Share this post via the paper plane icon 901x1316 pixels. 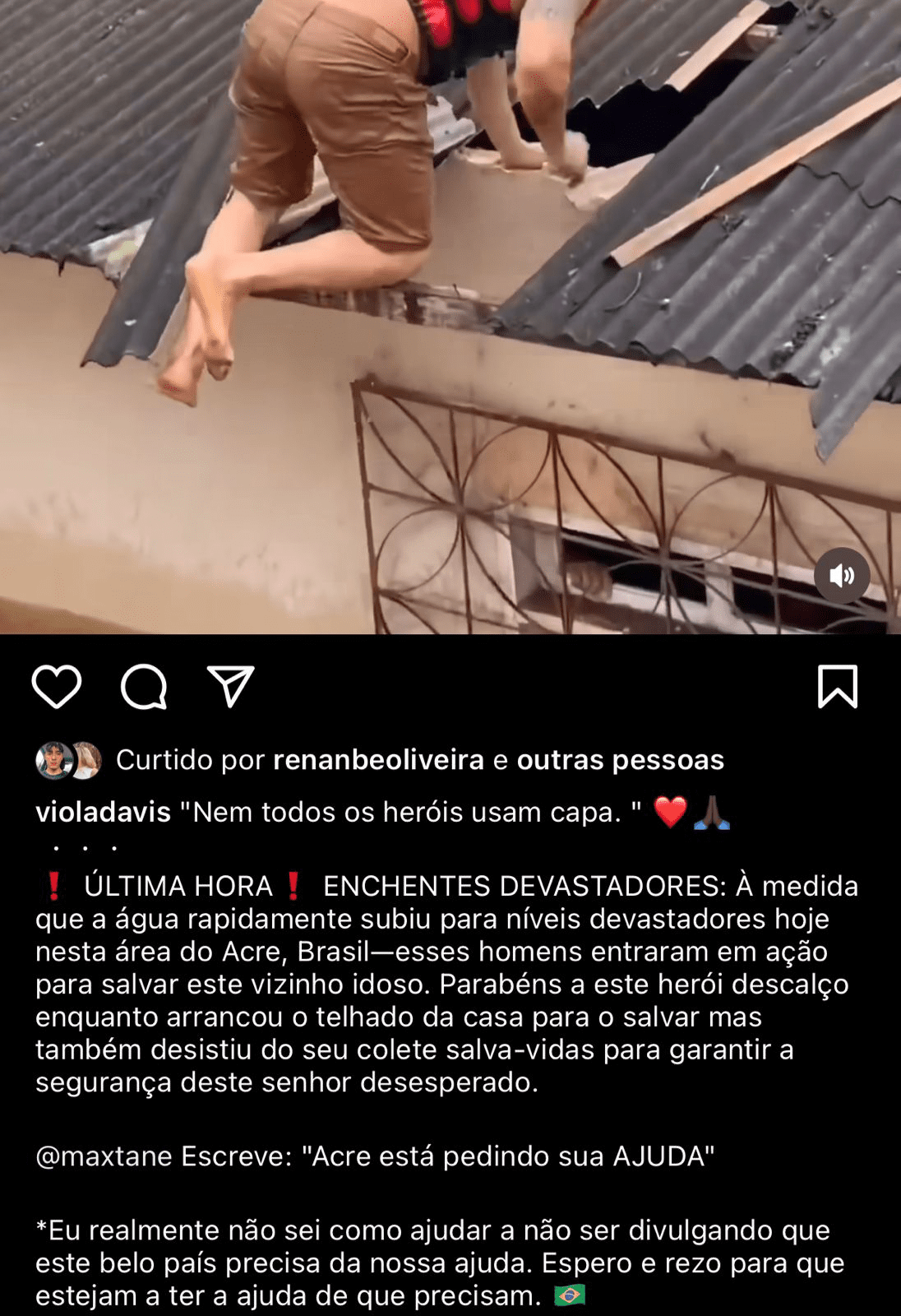tap(230, 686)
